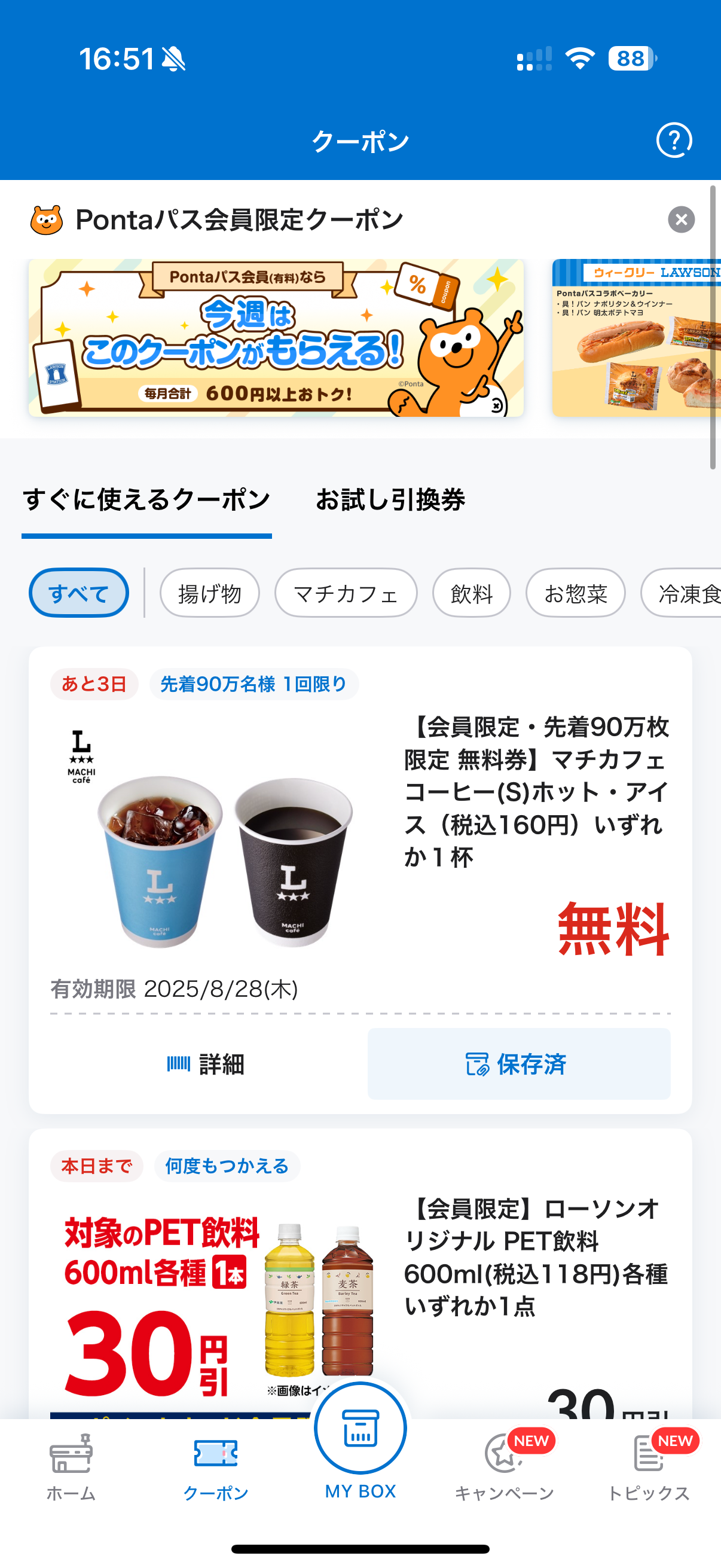
Task: Select the 揚げ物 filter option
Action: click(209, 592)
